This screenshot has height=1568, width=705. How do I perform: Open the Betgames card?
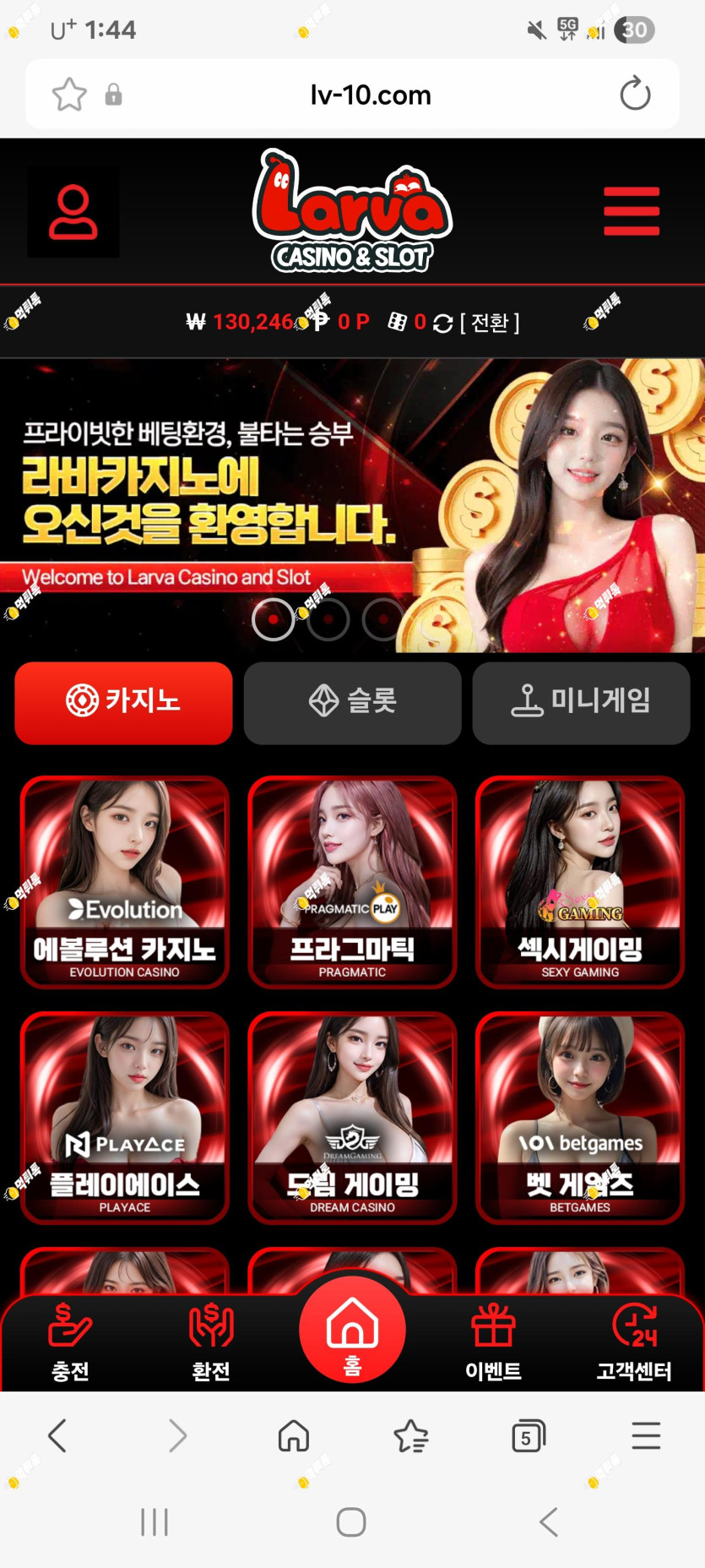pyautogui.click(x=580, y=1118)
